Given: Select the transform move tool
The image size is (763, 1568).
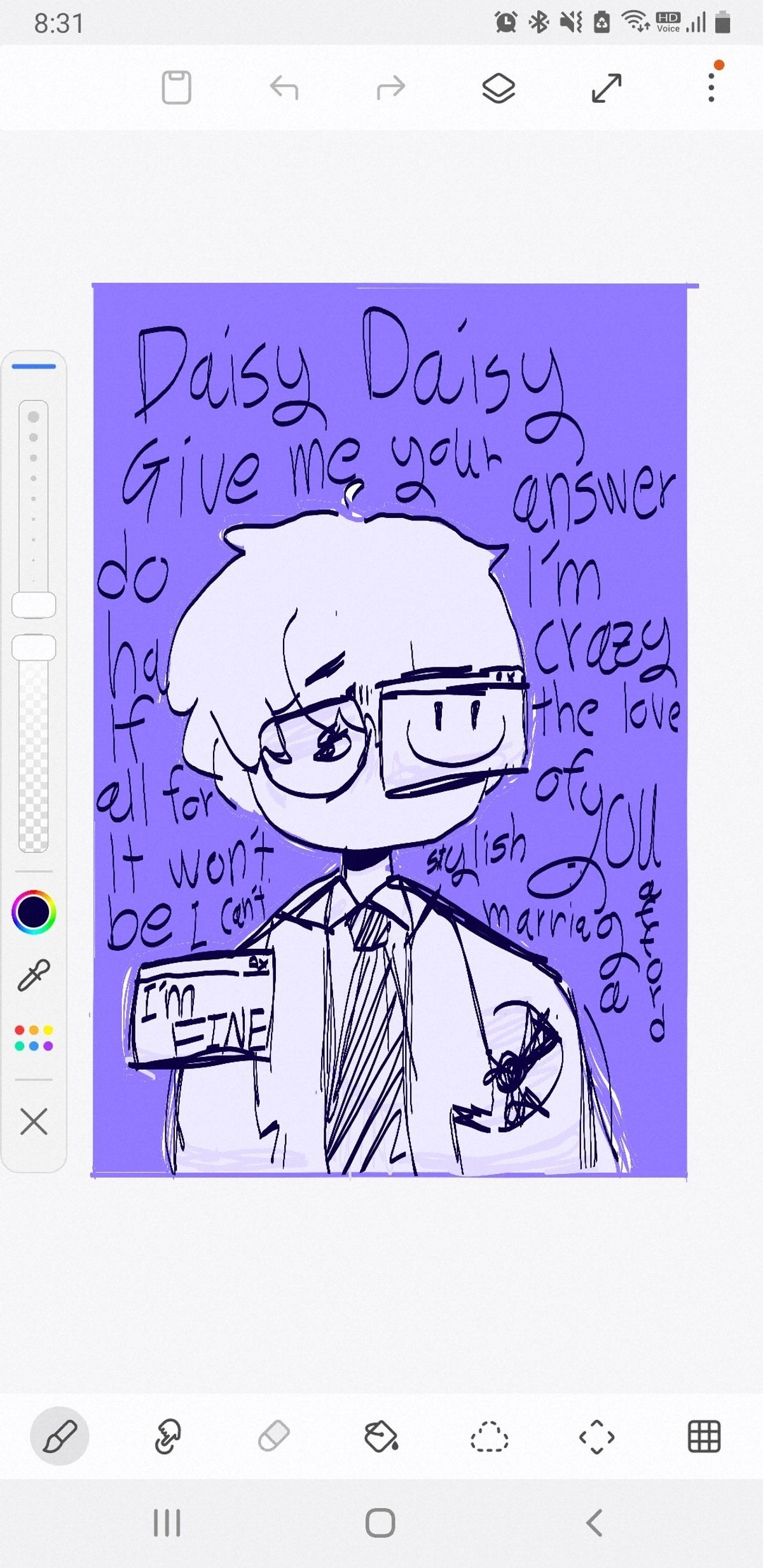Looking at the screenshot, I should click(596, 1436).
